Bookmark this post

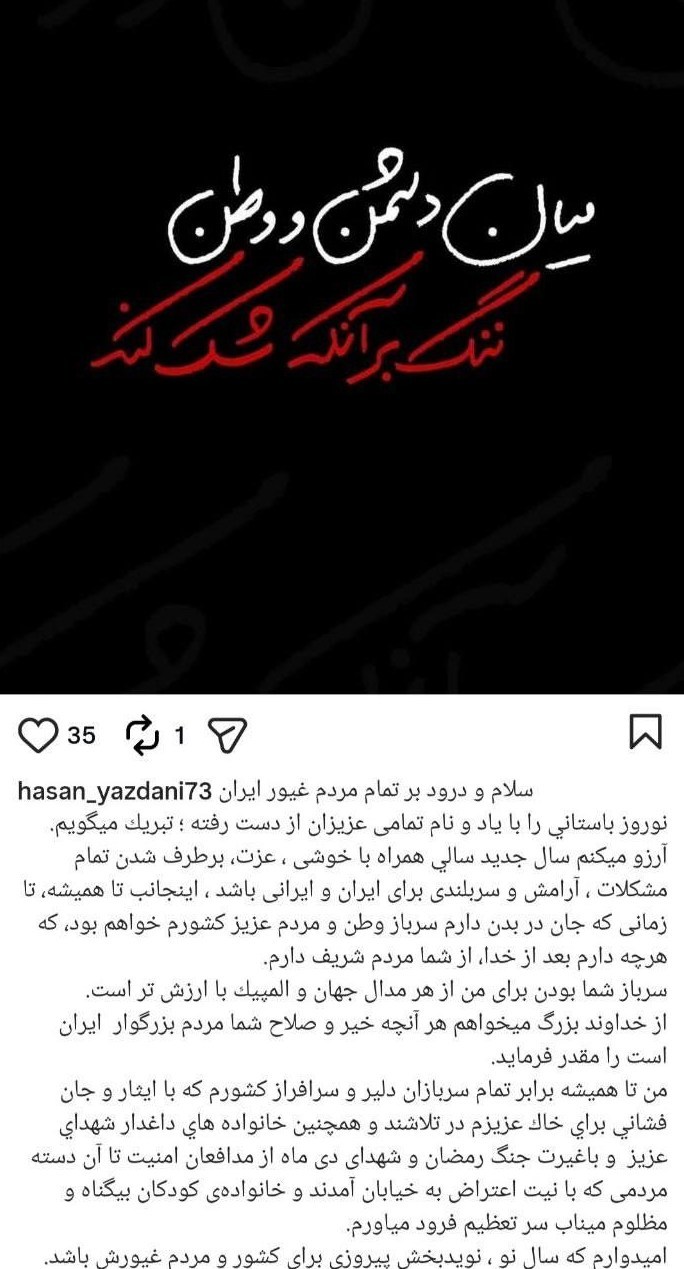tap(645, 733)
